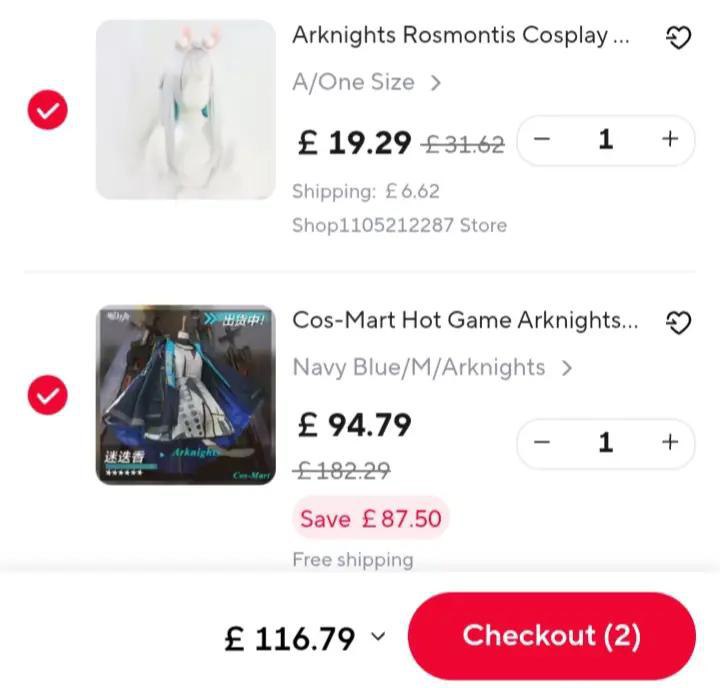Image resolution: width=720 pixels, height=688 pixels.
Task: Decrease quantity of the Rosmontis Cosplay item
Action: point(542,139)
